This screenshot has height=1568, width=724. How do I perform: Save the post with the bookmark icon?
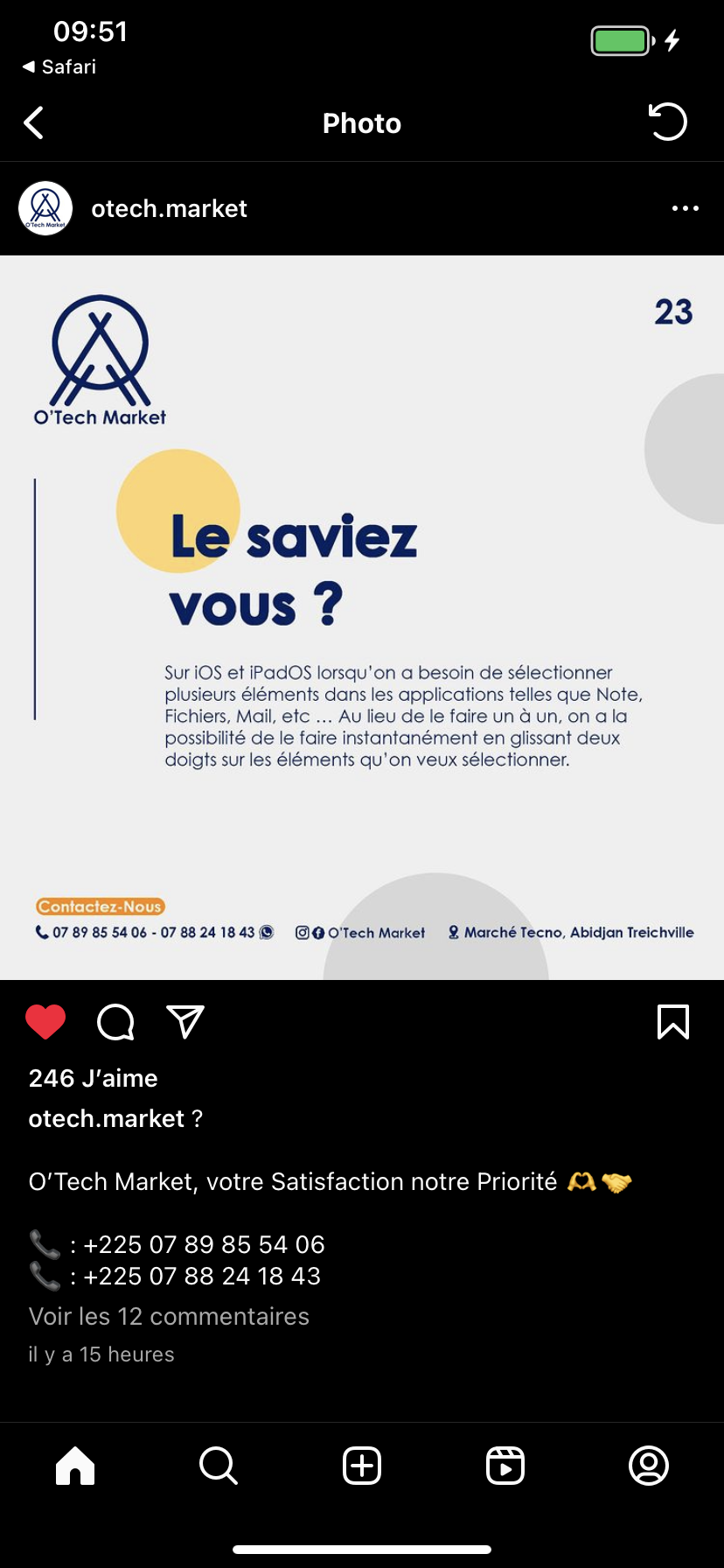(672, 1022)
